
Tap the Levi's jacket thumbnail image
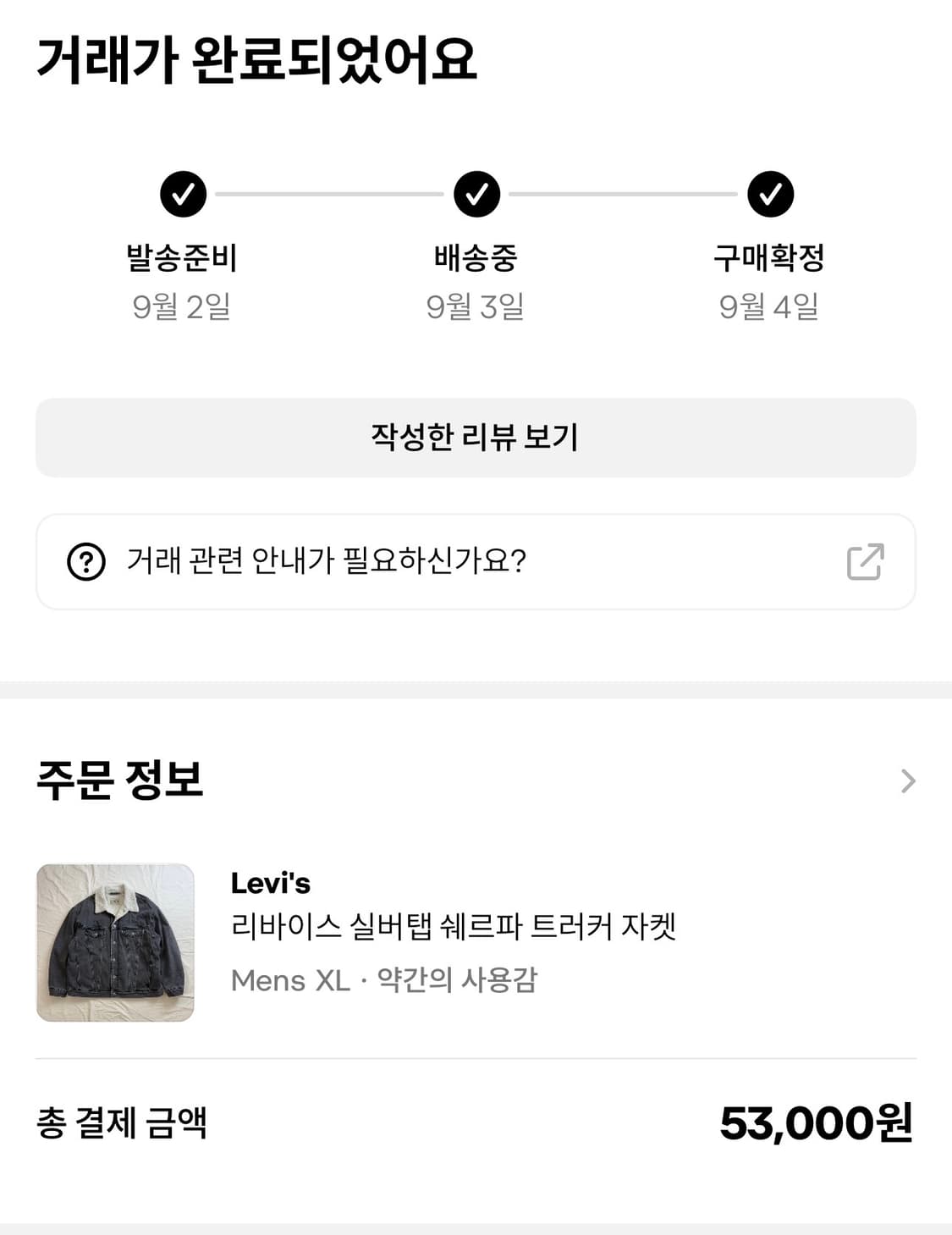pos(115,942)
